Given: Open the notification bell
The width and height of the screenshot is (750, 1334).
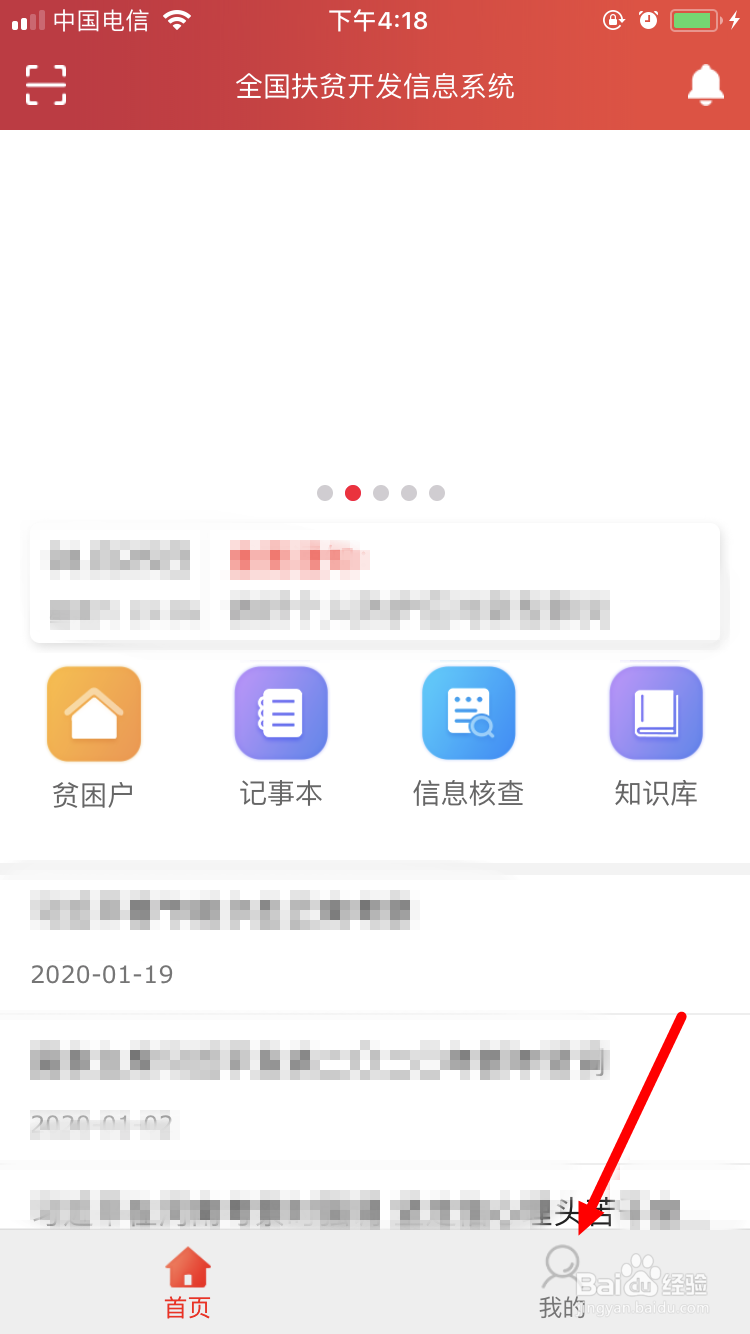Looking at the screenshot, I should point(706,84).
